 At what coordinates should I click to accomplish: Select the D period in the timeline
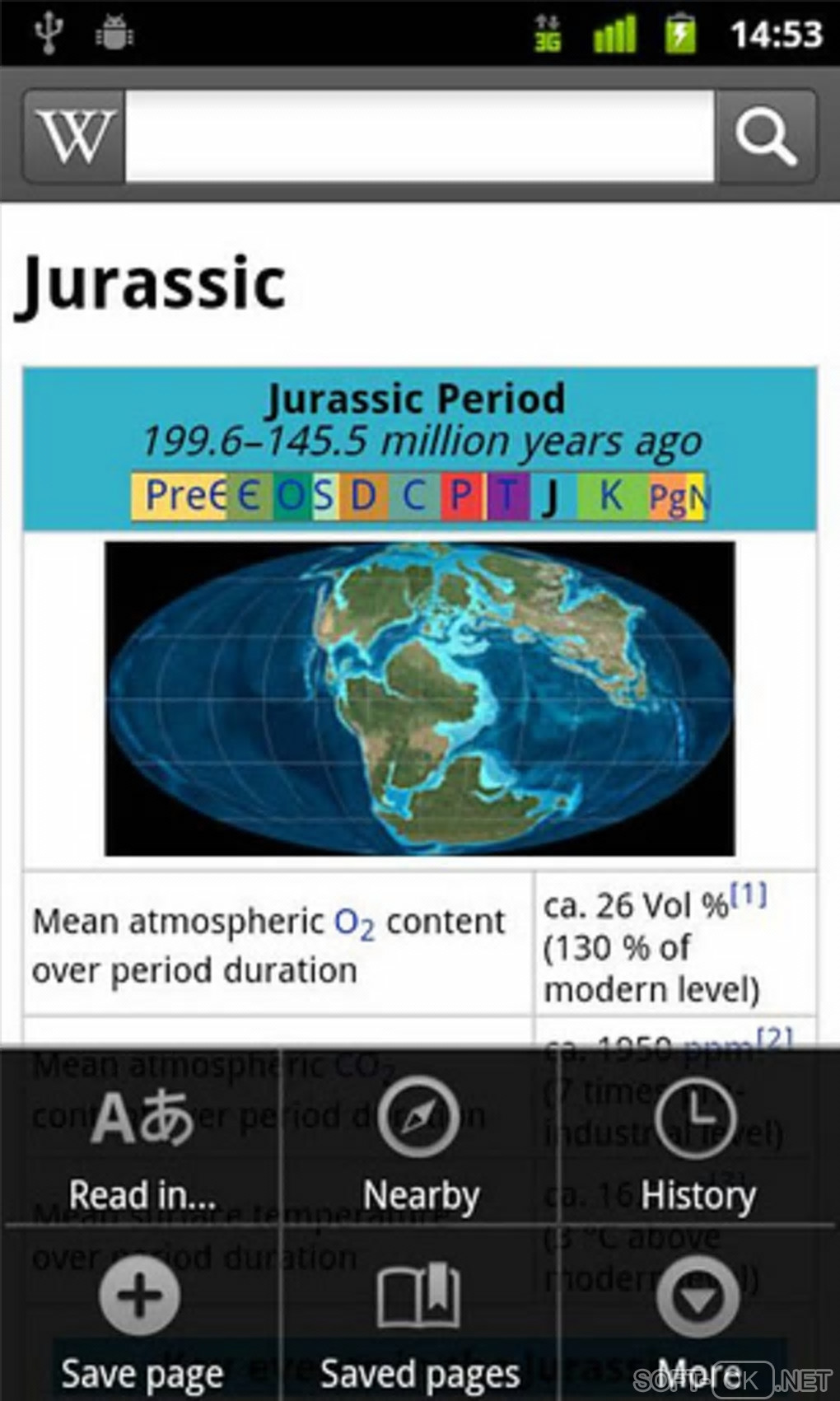(363, 496)
